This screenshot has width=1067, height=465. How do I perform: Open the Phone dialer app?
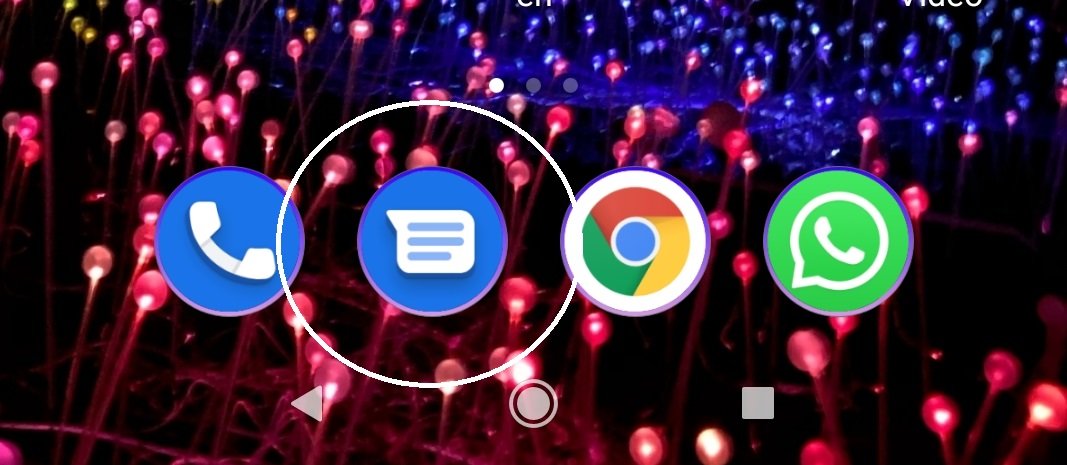229,242
